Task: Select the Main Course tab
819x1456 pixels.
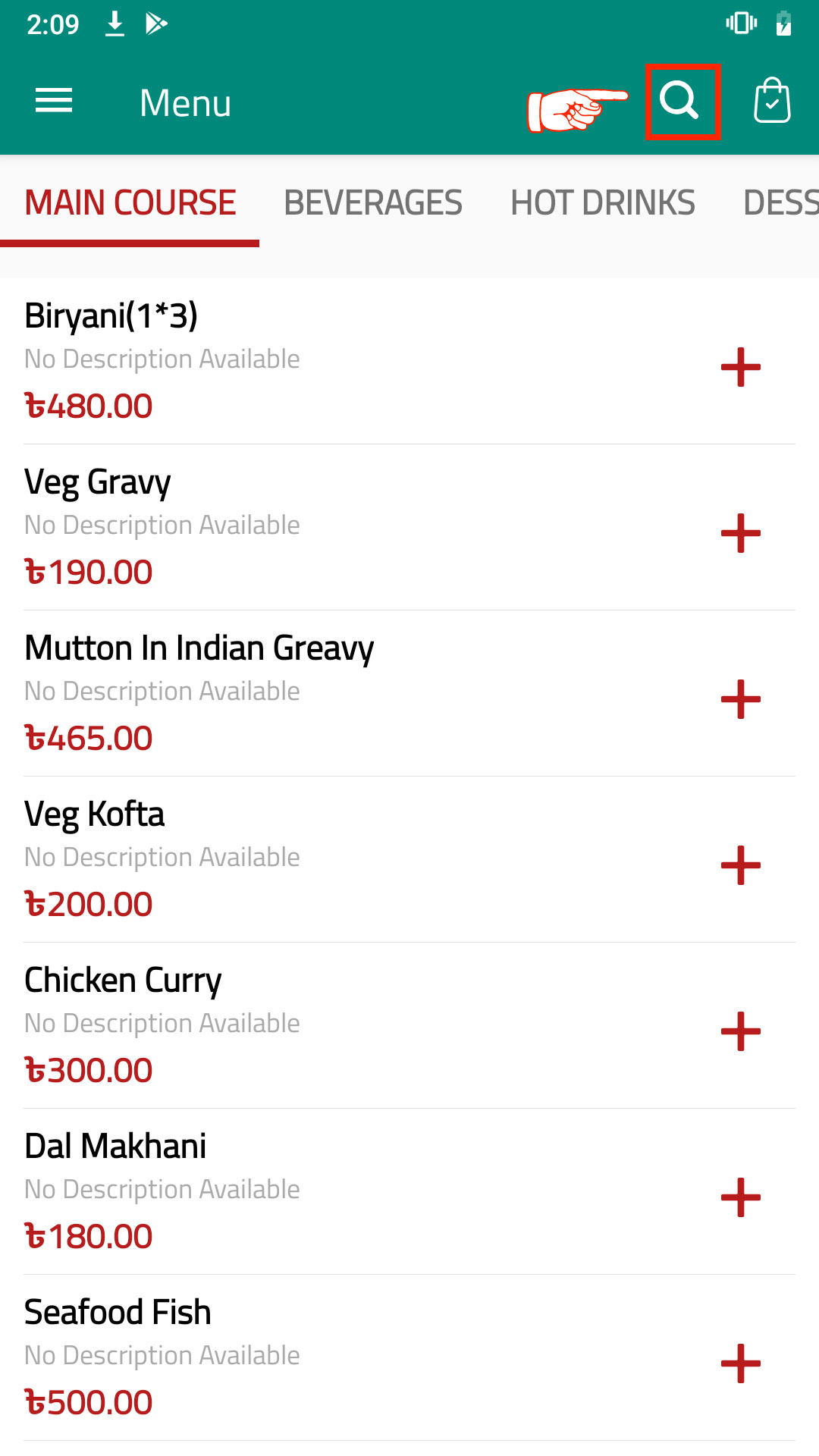Action: [130, 202]
